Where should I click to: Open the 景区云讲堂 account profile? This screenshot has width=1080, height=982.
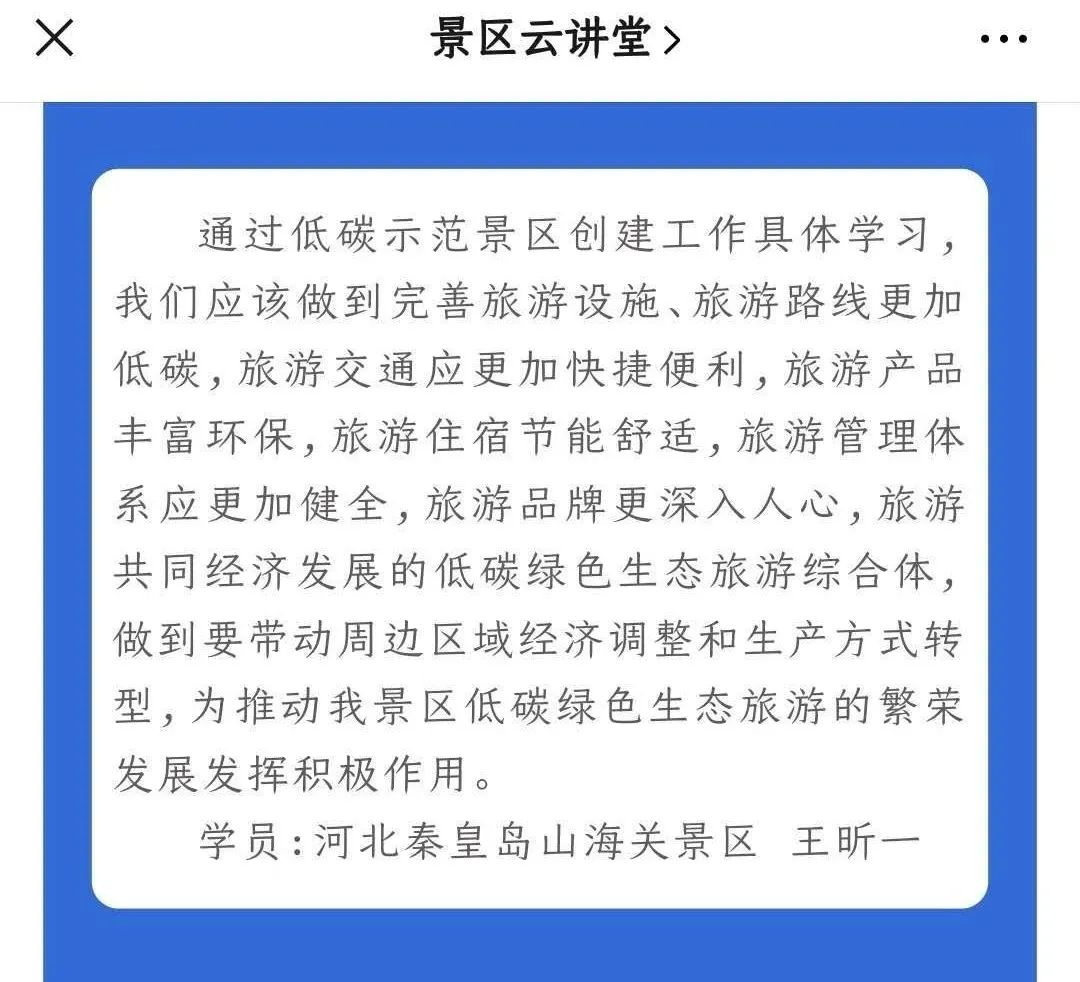pos(555,39)
